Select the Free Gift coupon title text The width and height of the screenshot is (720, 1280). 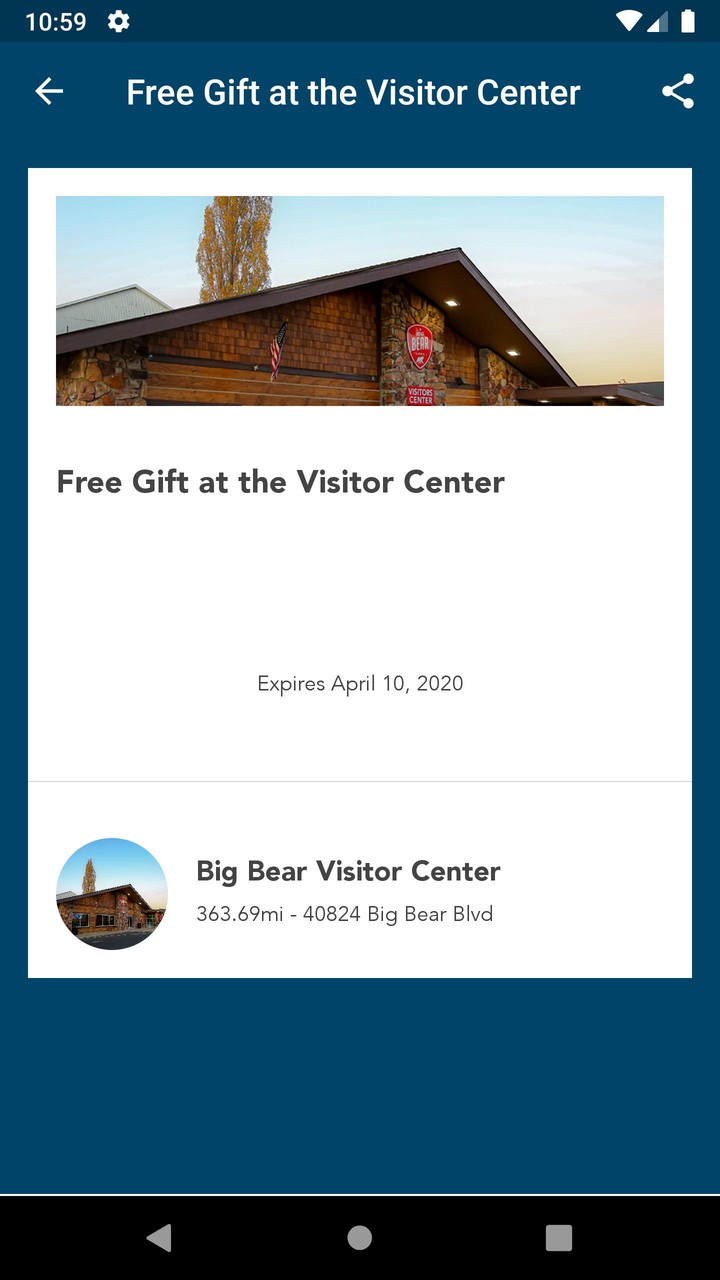[x=281, y=482]
